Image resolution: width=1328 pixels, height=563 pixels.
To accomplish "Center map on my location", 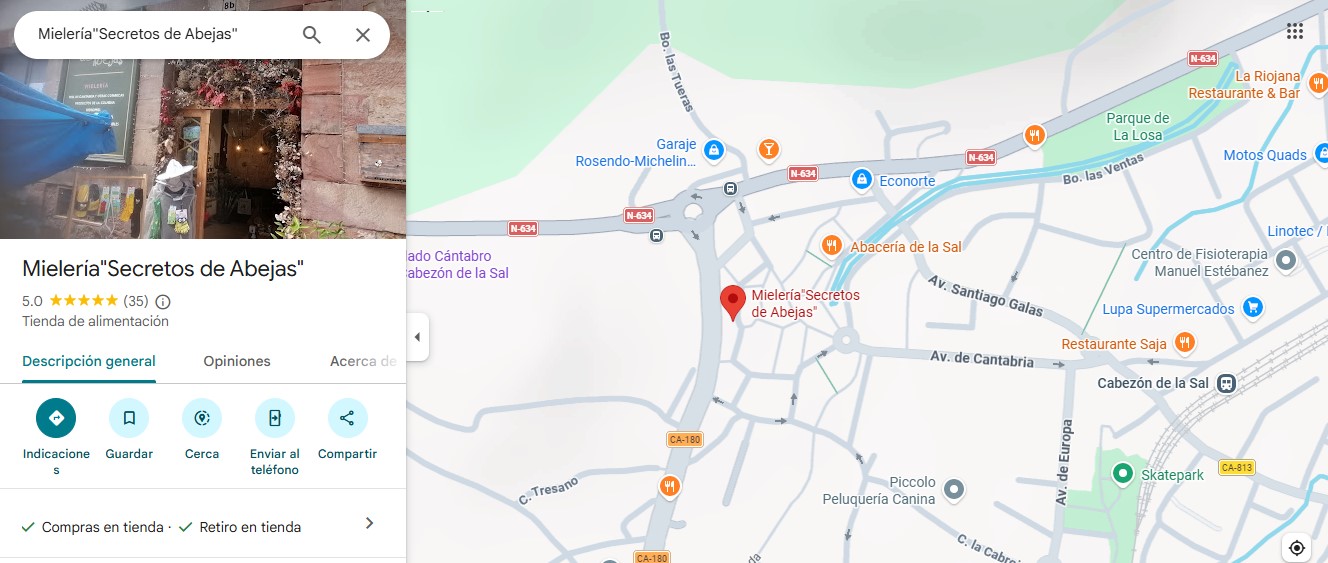I will click(1297, 548).
